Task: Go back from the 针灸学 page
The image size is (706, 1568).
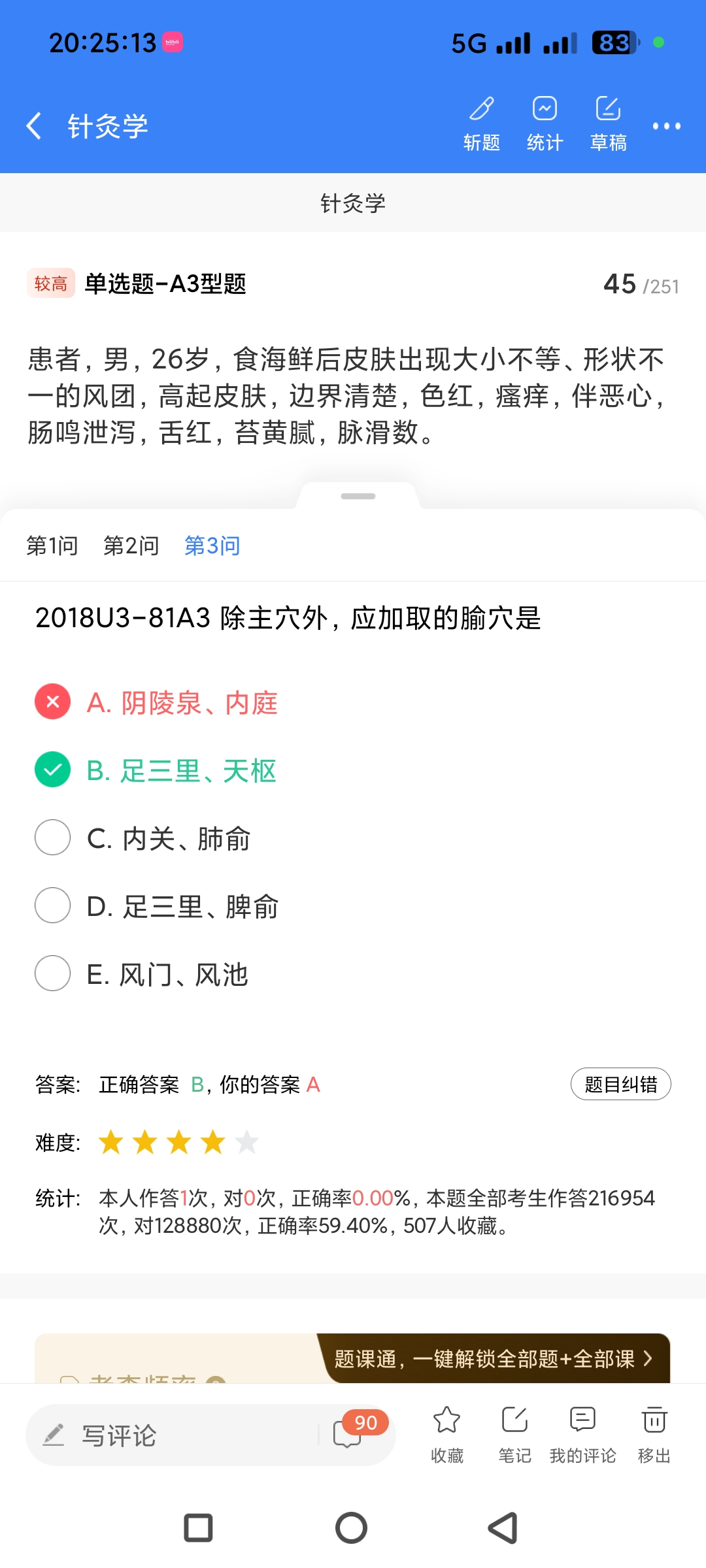Action: [x=34, y=125]
